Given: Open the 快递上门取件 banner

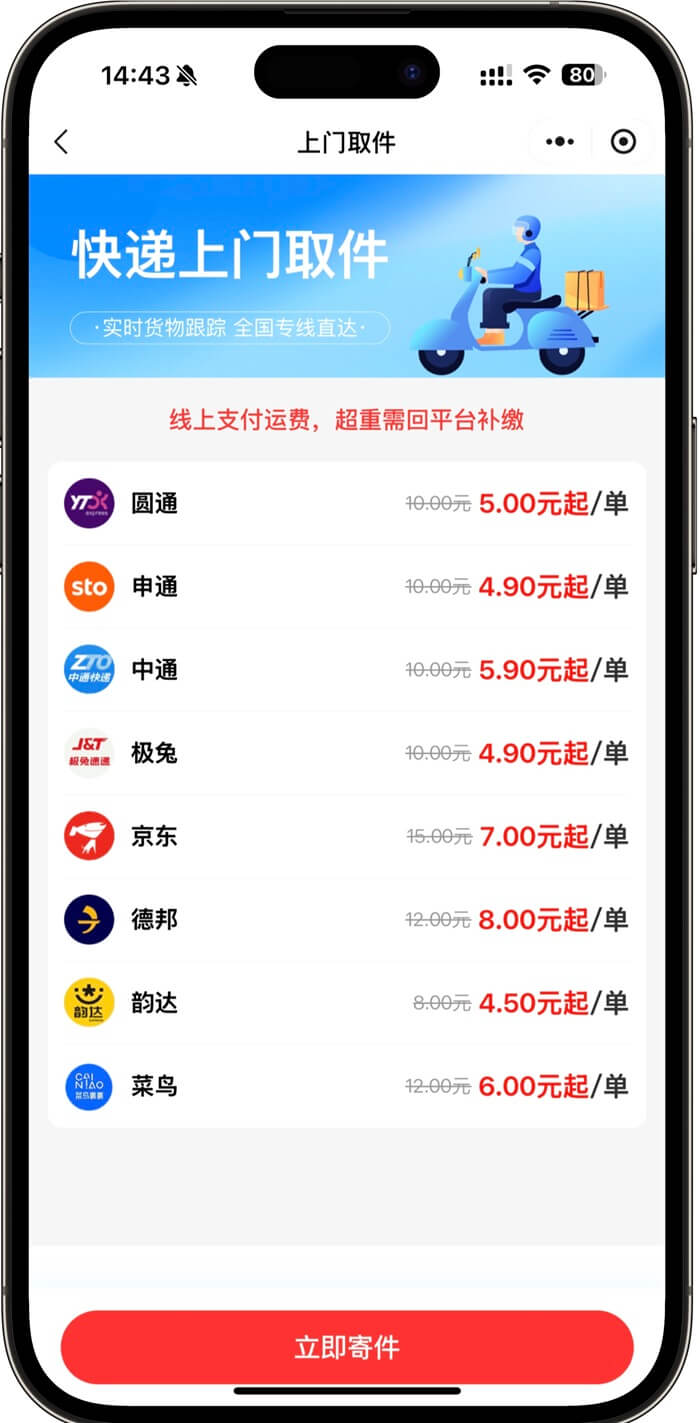Looking at the screenshot, I should 346,276.
